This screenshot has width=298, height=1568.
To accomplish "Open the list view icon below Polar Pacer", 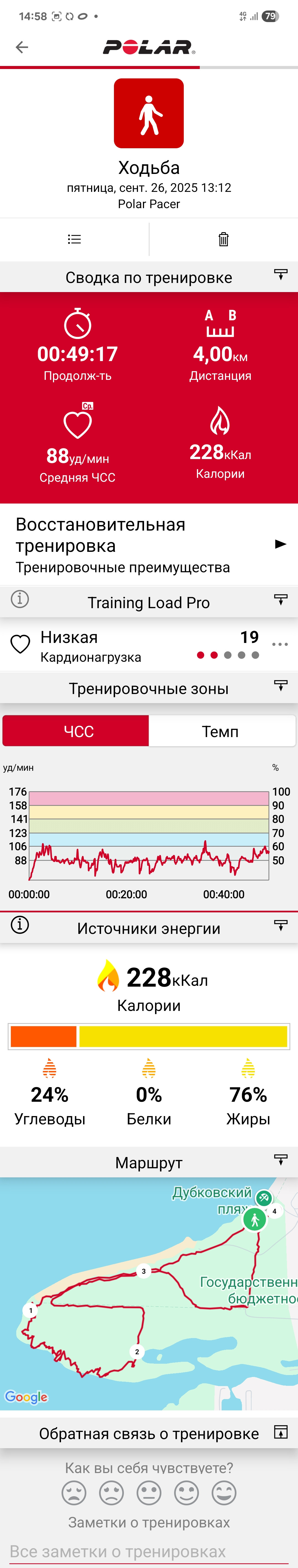I will click(74, 239).
